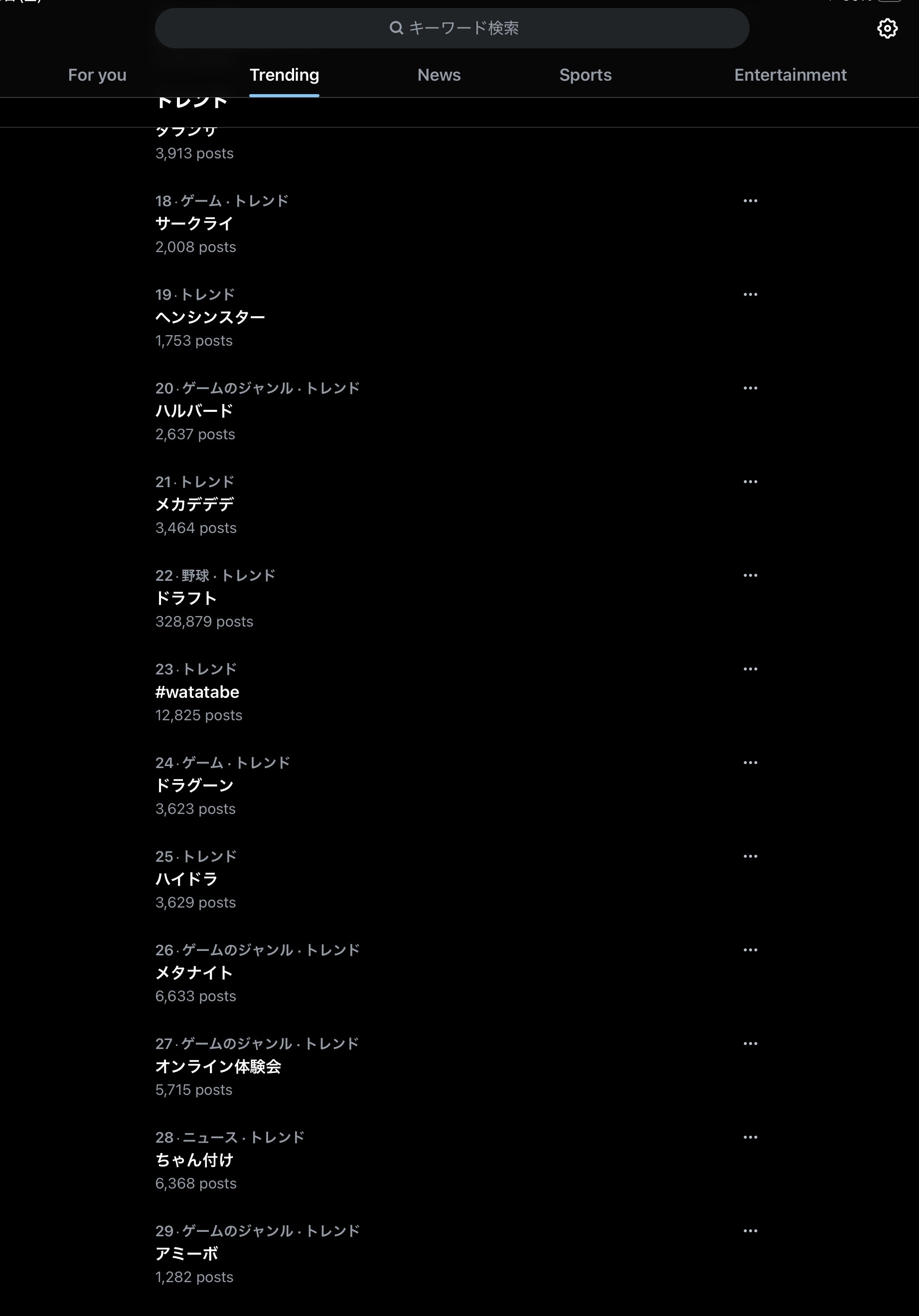Image resolution: width=919 pixels, height=1316 pixels.
Task: Open more options for サークライ
Action: click(x=750, y=201)
